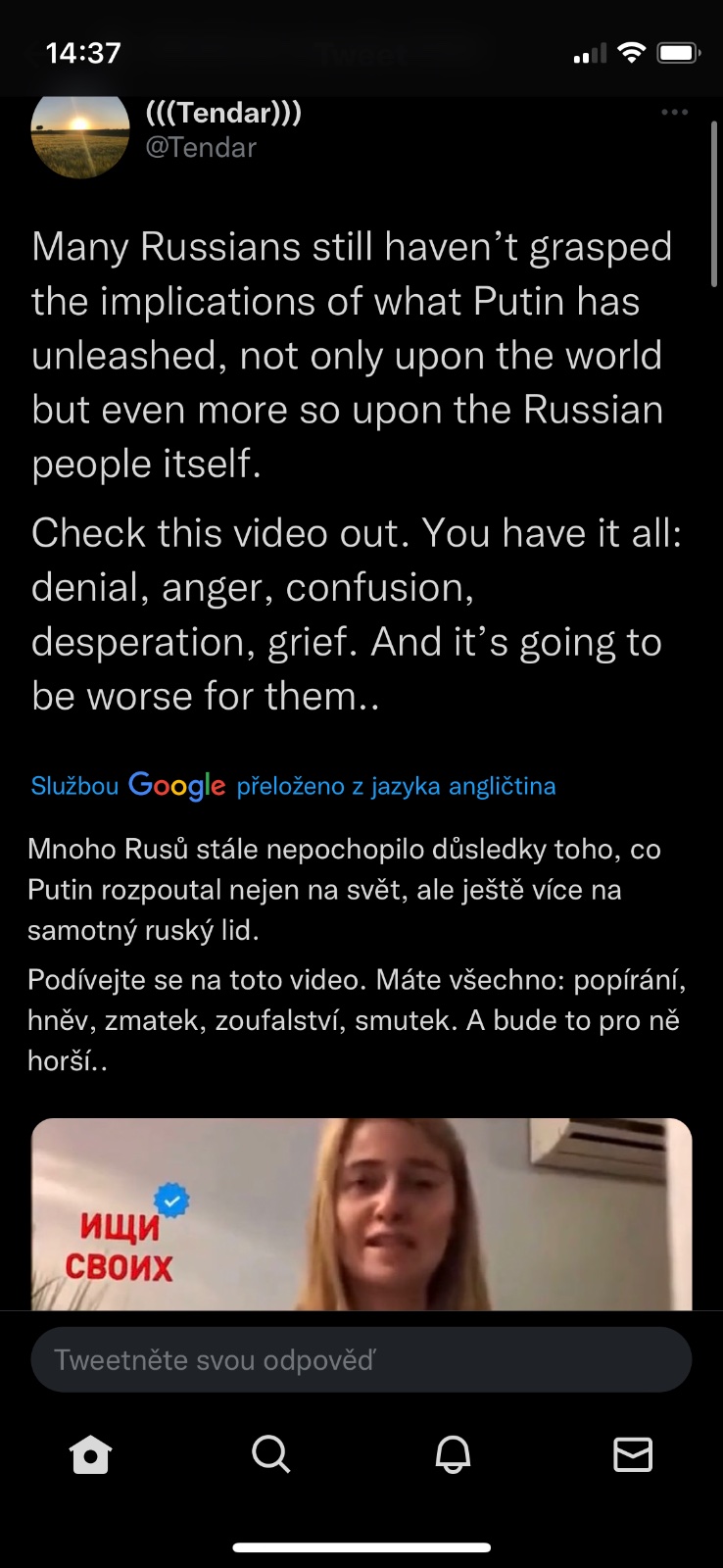Tap the reply field 'Tweetněte svou odpověď'

(x=361, y=1359)
